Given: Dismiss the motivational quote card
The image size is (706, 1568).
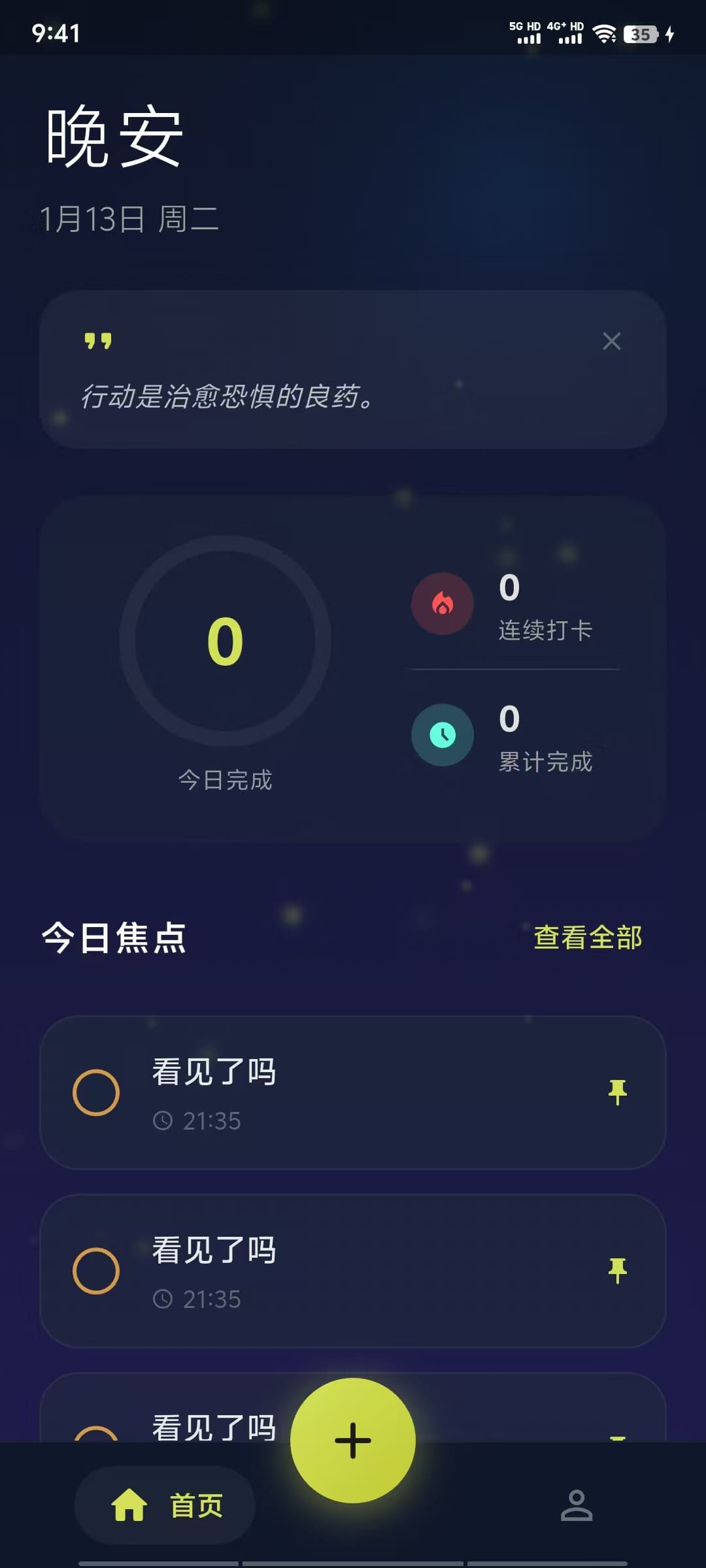Looking at the screenshot, I should 612,341.
